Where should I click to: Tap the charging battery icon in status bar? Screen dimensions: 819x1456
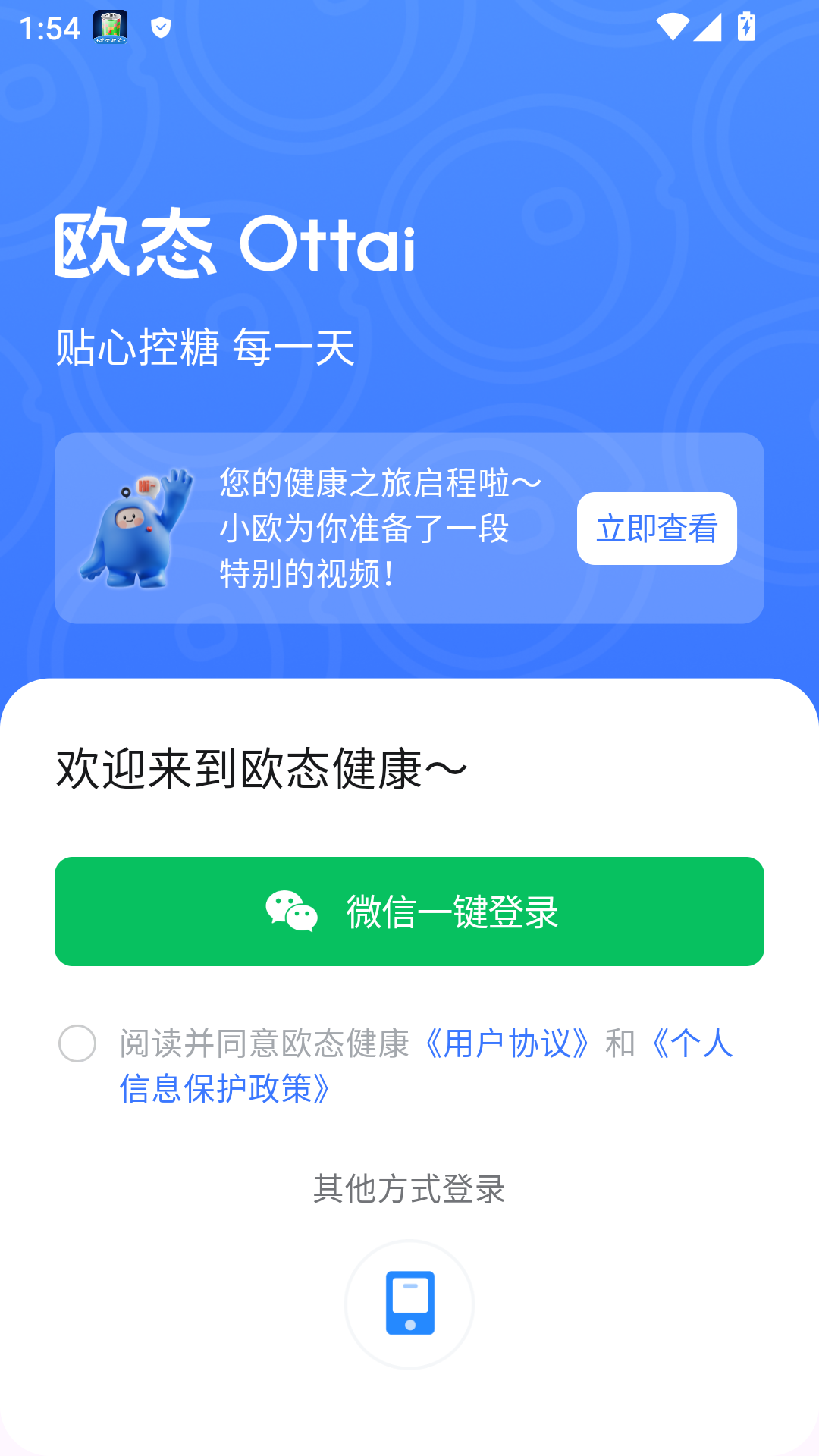pyautogui.click(x=746, y=27)
